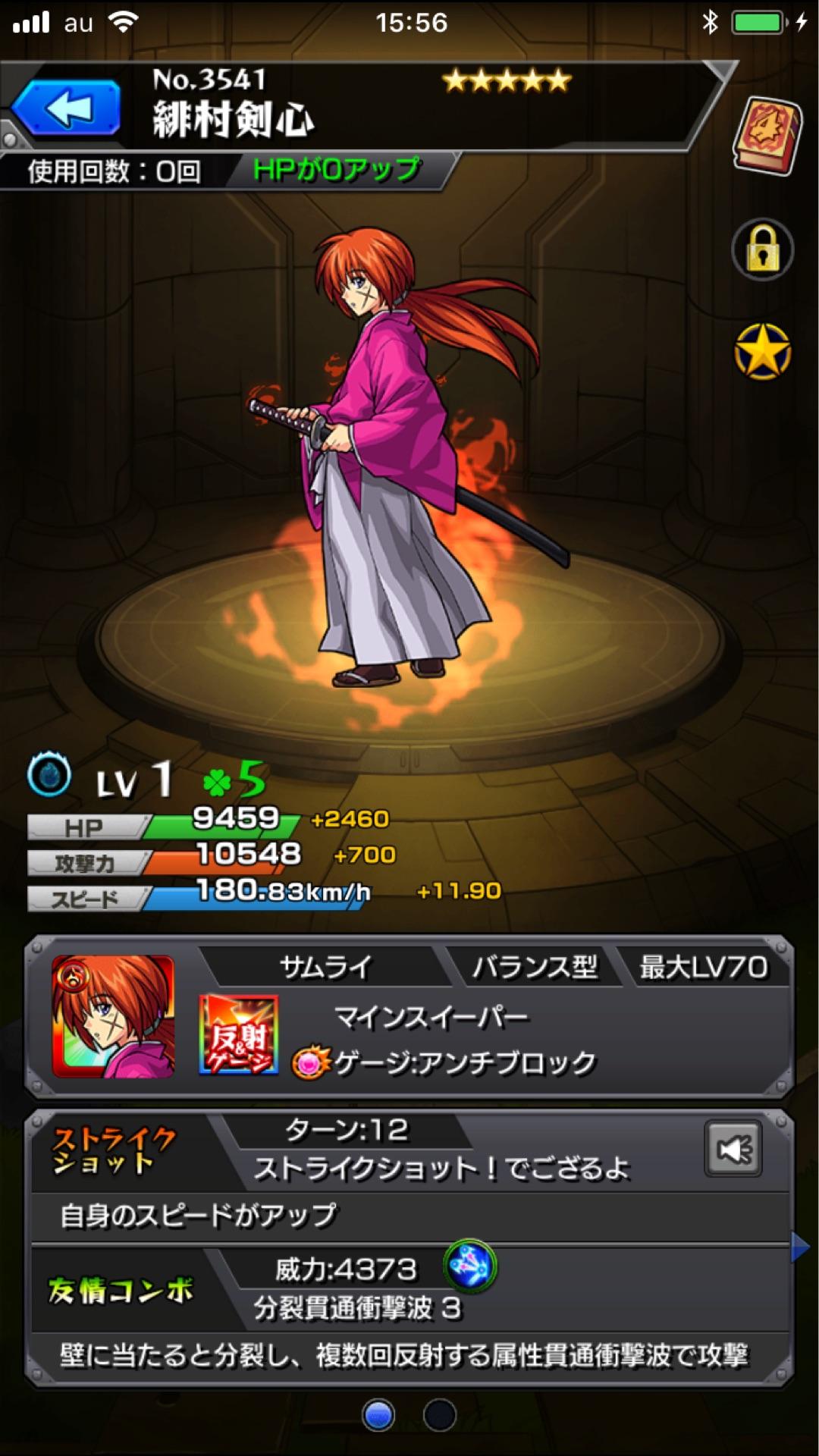Toggle the lock on 緋村剣心
The height and width of the screenshot is (1456, 819).
coord(762,250)
